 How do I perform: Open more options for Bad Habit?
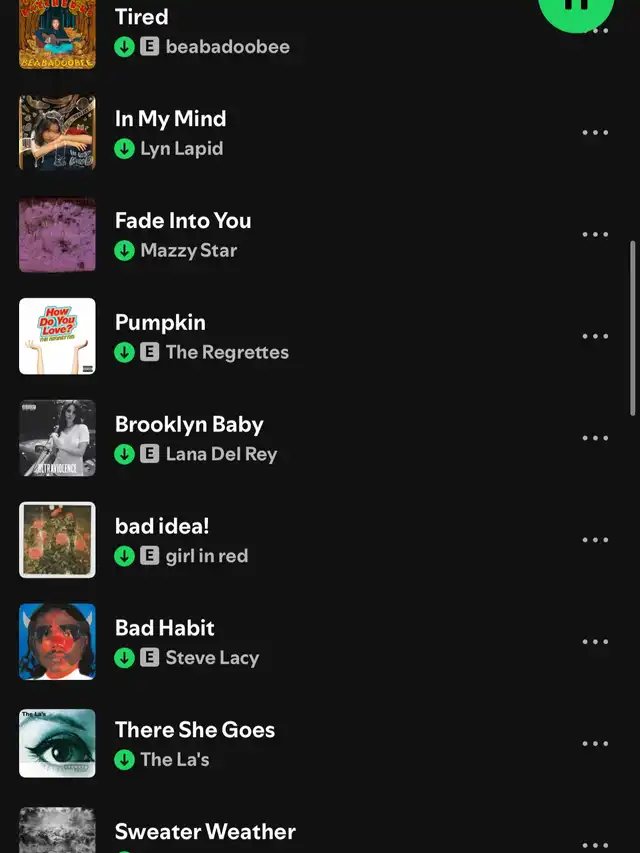(595, 642)
